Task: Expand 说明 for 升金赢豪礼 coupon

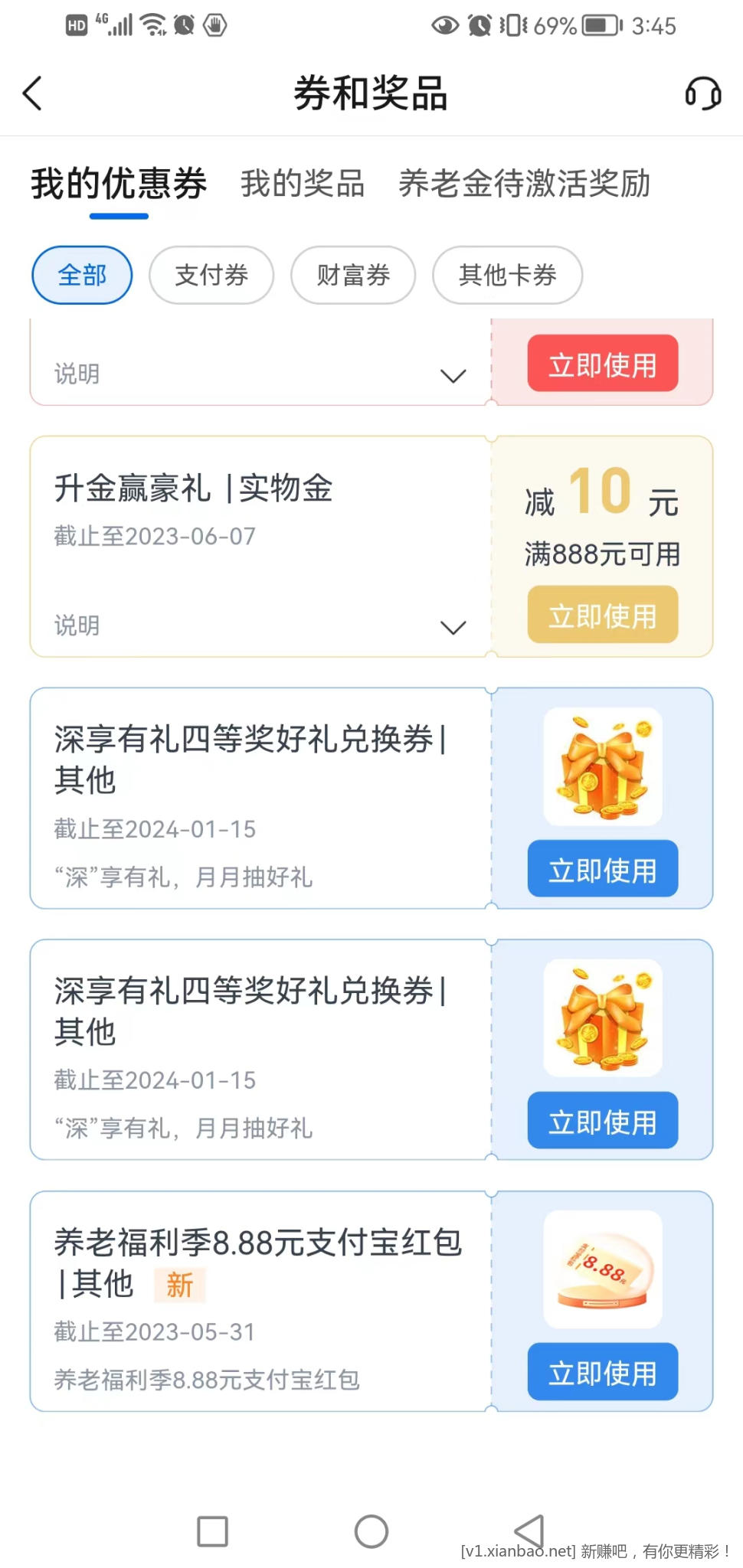Action: coord(453,627)
